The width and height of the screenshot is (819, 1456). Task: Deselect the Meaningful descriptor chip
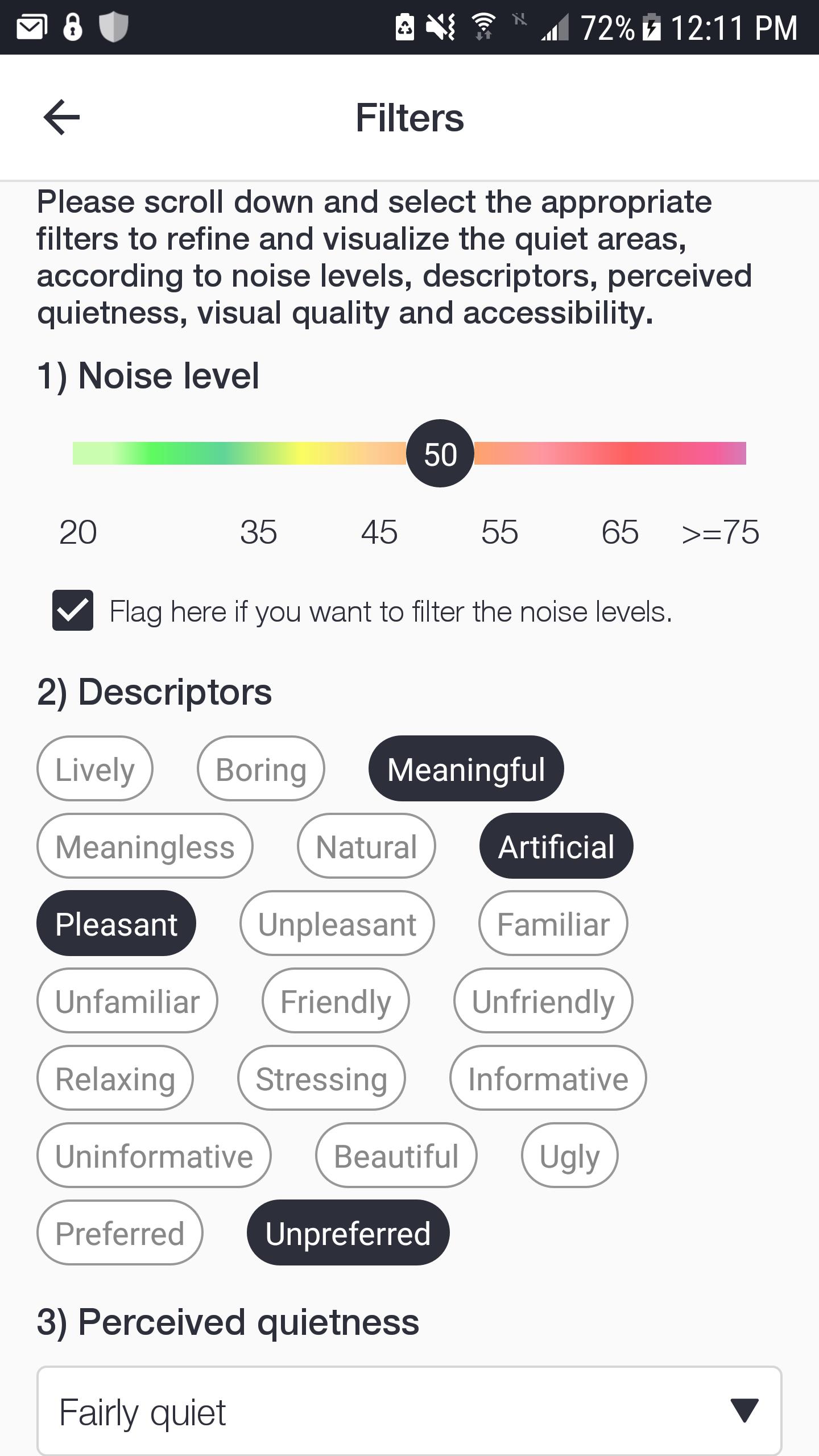466,768
